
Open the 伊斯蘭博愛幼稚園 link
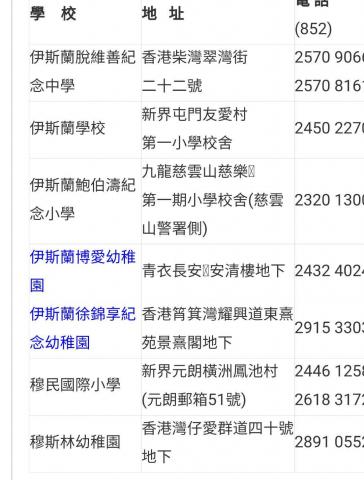tap(82, 271)
